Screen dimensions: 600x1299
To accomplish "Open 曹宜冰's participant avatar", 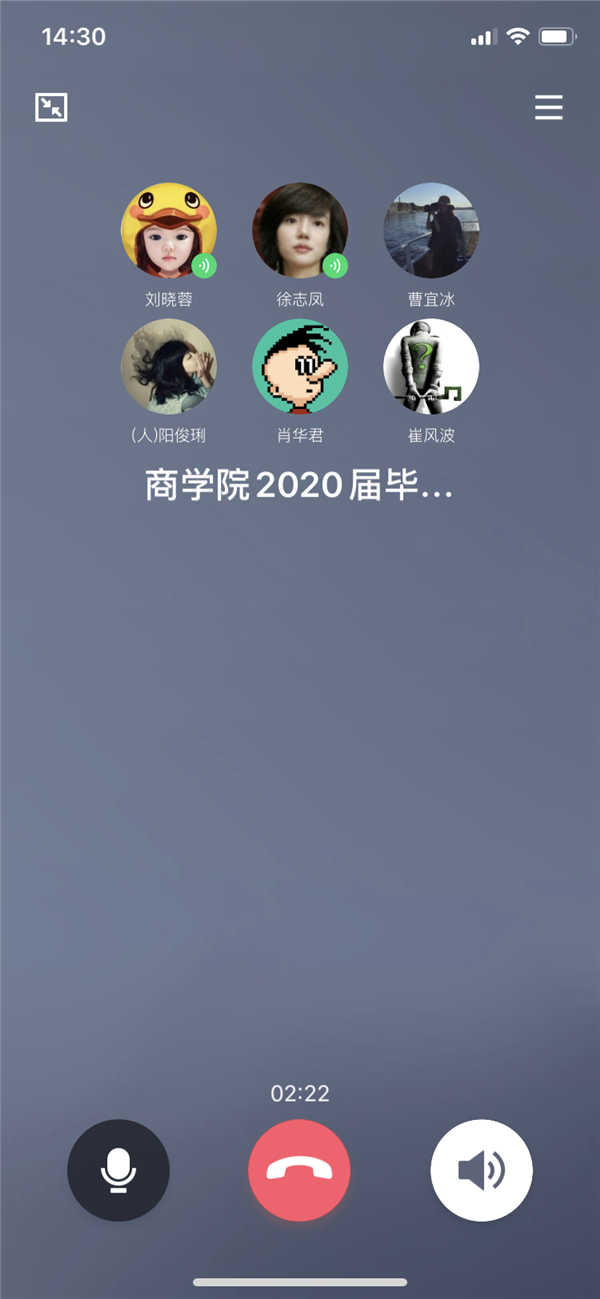I will tap(431, 231).
